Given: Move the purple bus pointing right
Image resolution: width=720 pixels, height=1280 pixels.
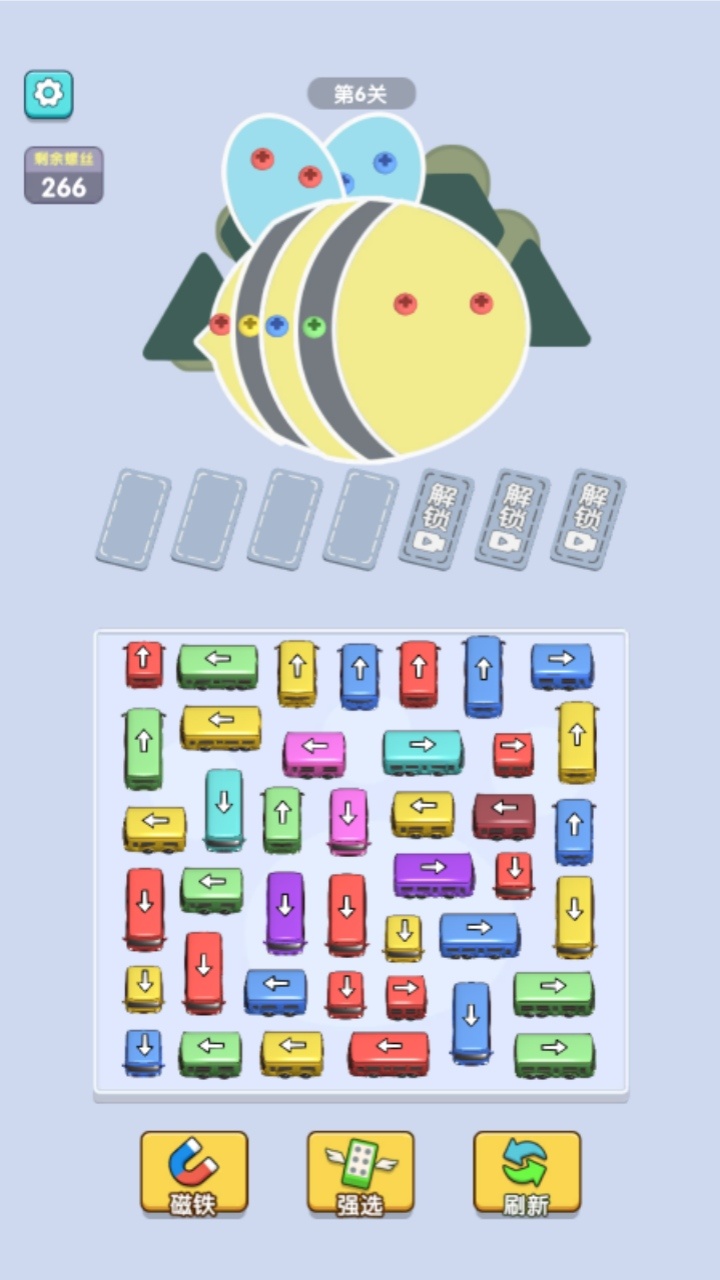Looking at the screenshot, I should click(433, 873).
